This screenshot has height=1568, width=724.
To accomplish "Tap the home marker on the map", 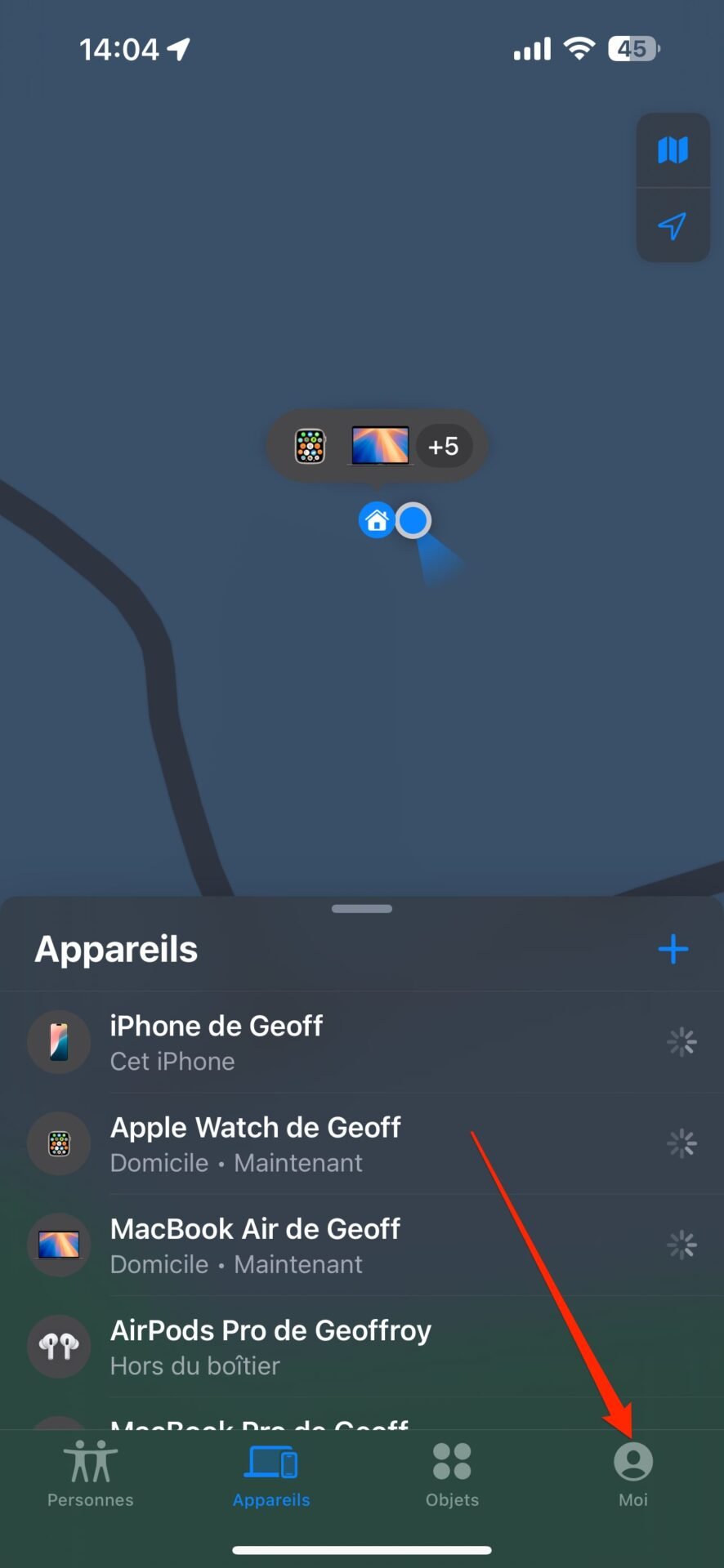I will [377, 520].
